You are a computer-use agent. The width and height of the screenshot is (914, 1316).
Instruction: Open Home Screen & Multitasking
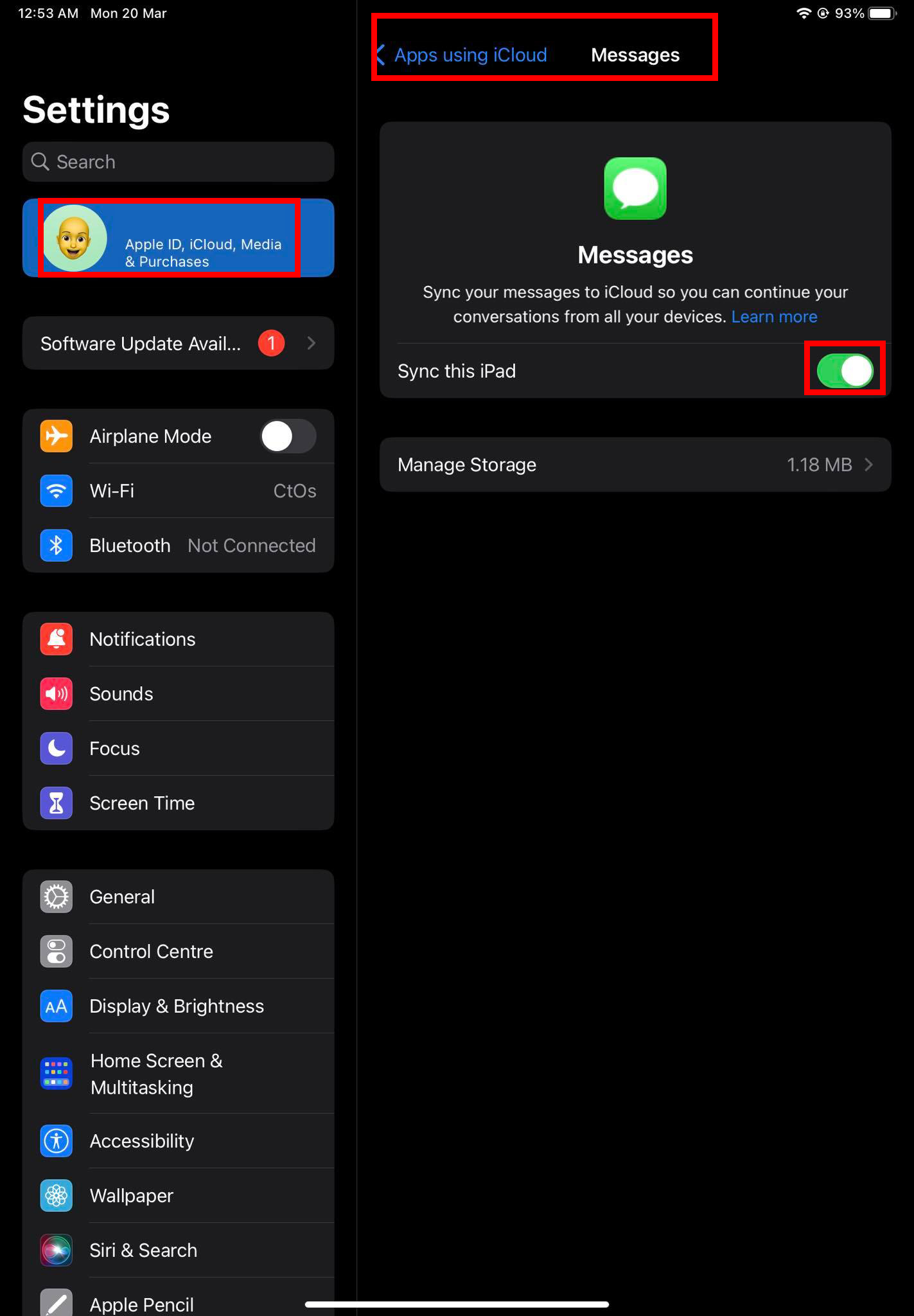point(178,1074)
